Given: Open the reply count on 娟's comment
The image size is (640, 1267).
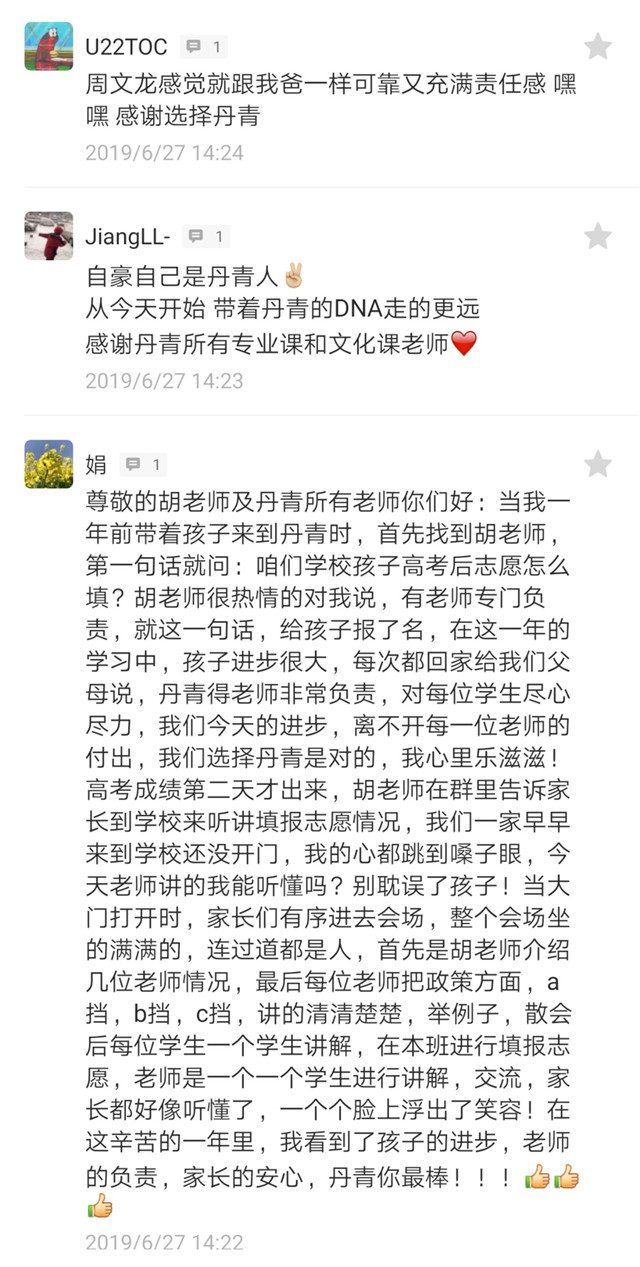Looking at the screenshot, I should coord(143,464).
